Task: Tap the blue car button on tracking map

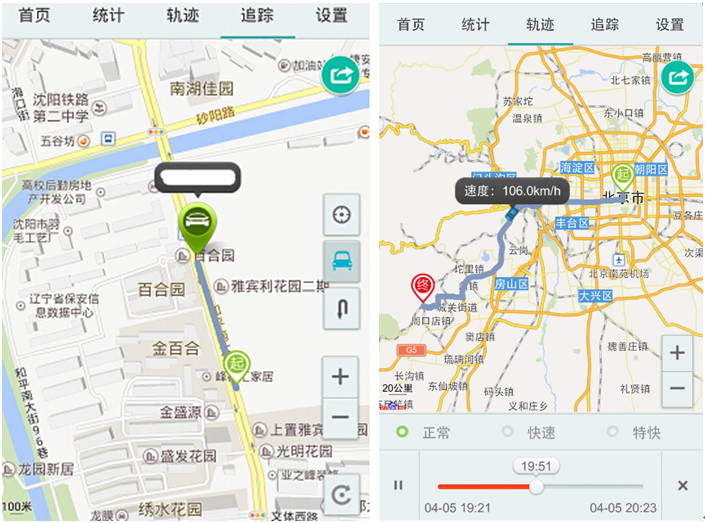Action: [341, 261]
